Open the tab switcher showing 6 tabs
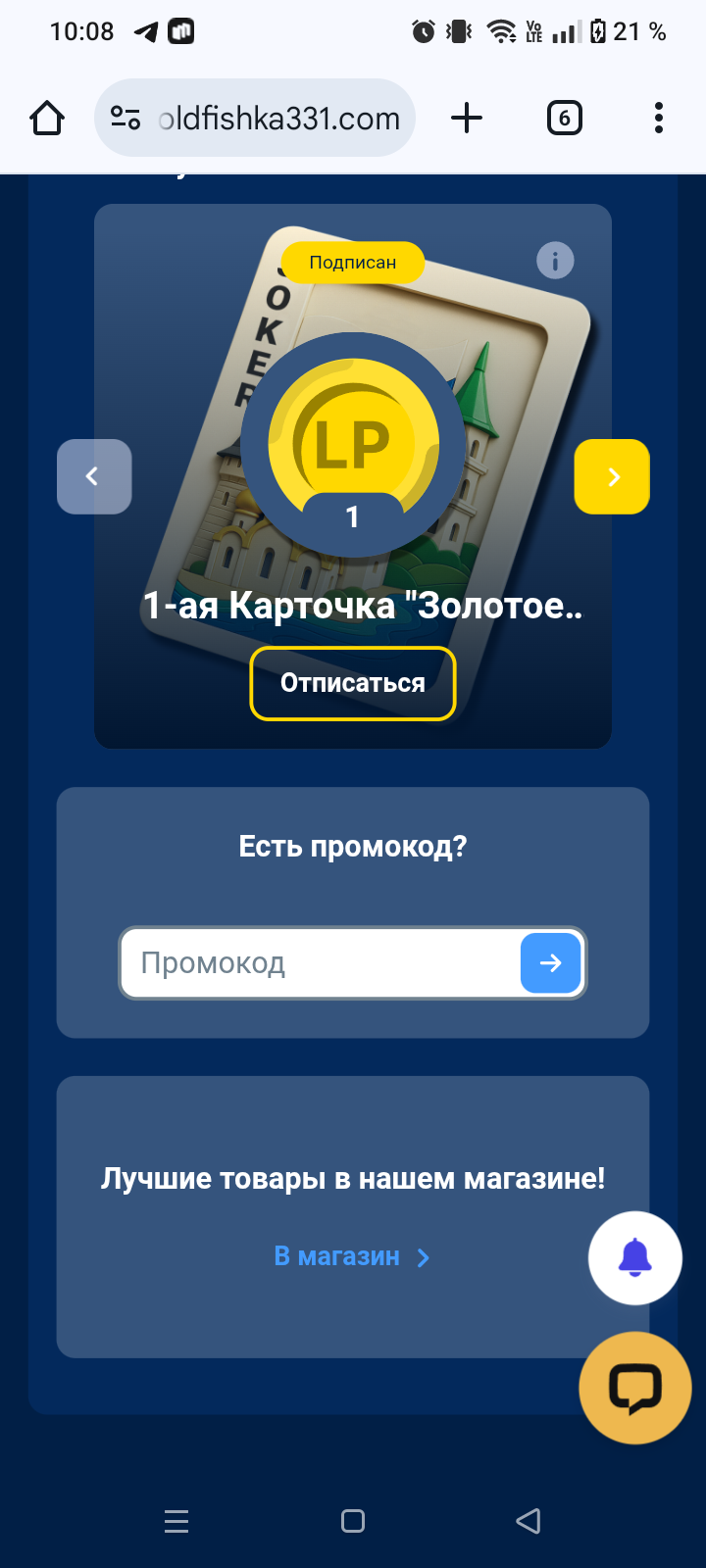 (564, 119)
